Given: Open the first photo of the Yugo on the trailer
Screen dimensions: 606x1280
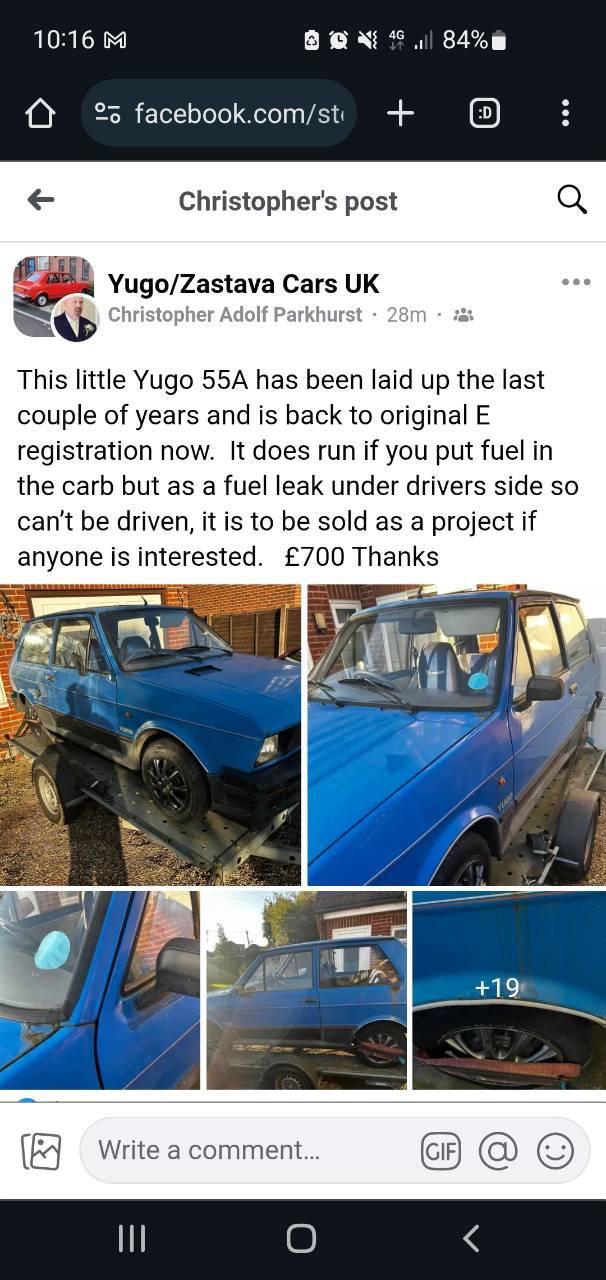Looking at the screenshot, I should click(150, 735).
